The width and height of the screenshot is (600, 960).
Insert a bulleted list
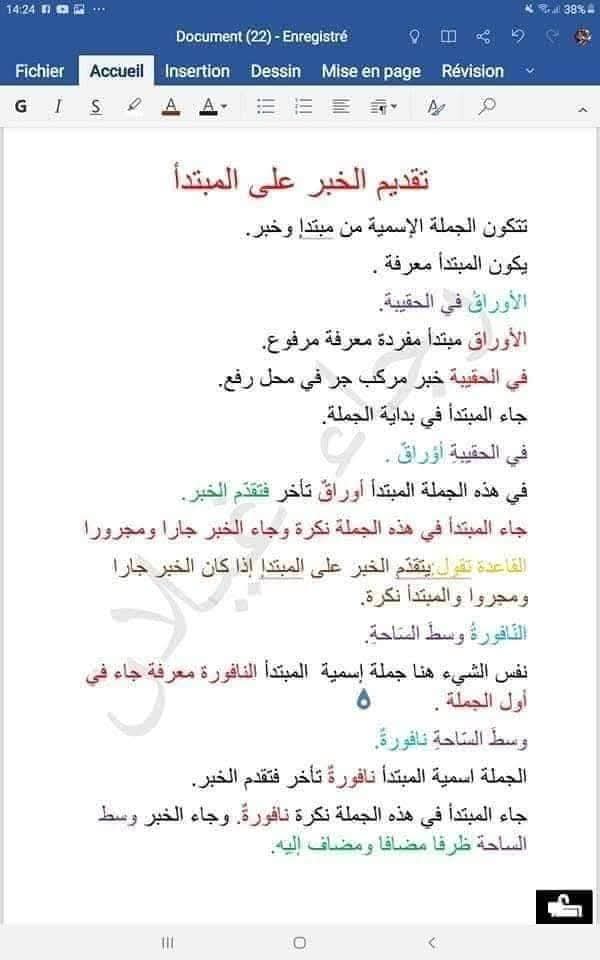point(266,106)
